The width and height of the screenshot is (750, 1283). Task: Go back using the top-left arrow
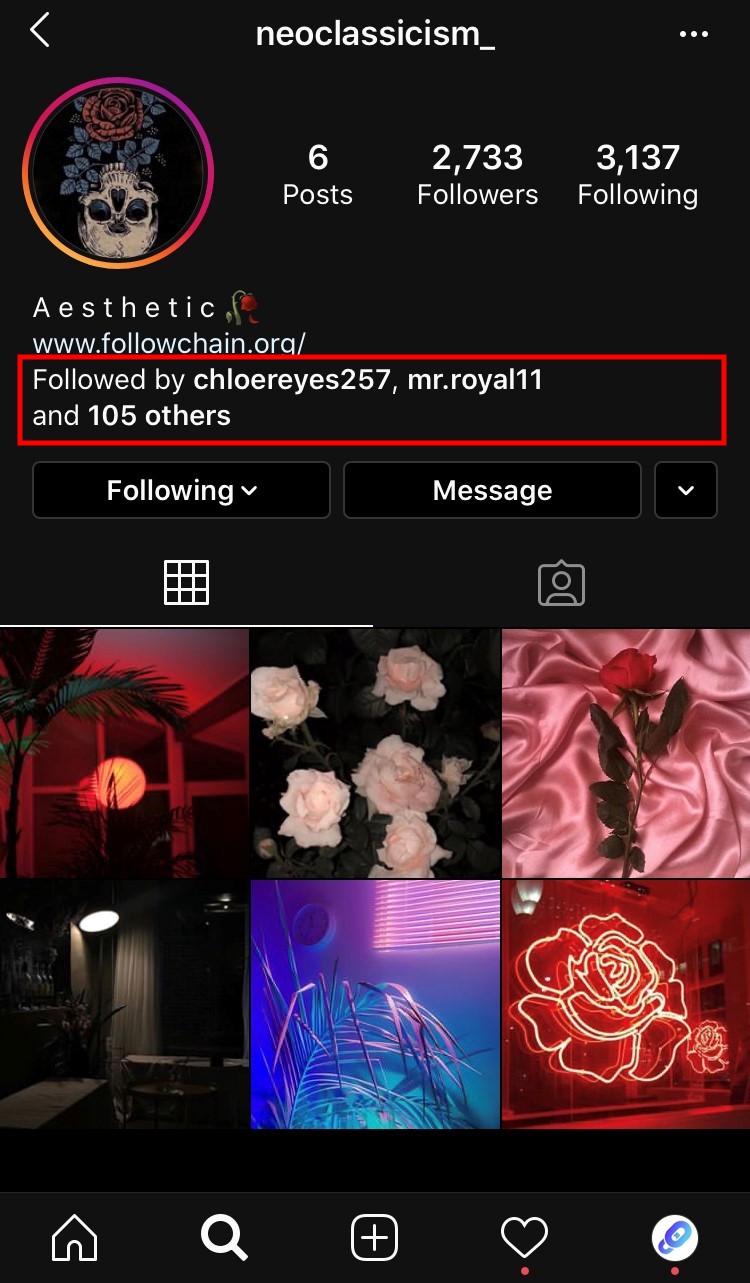[x=39, y=31]
